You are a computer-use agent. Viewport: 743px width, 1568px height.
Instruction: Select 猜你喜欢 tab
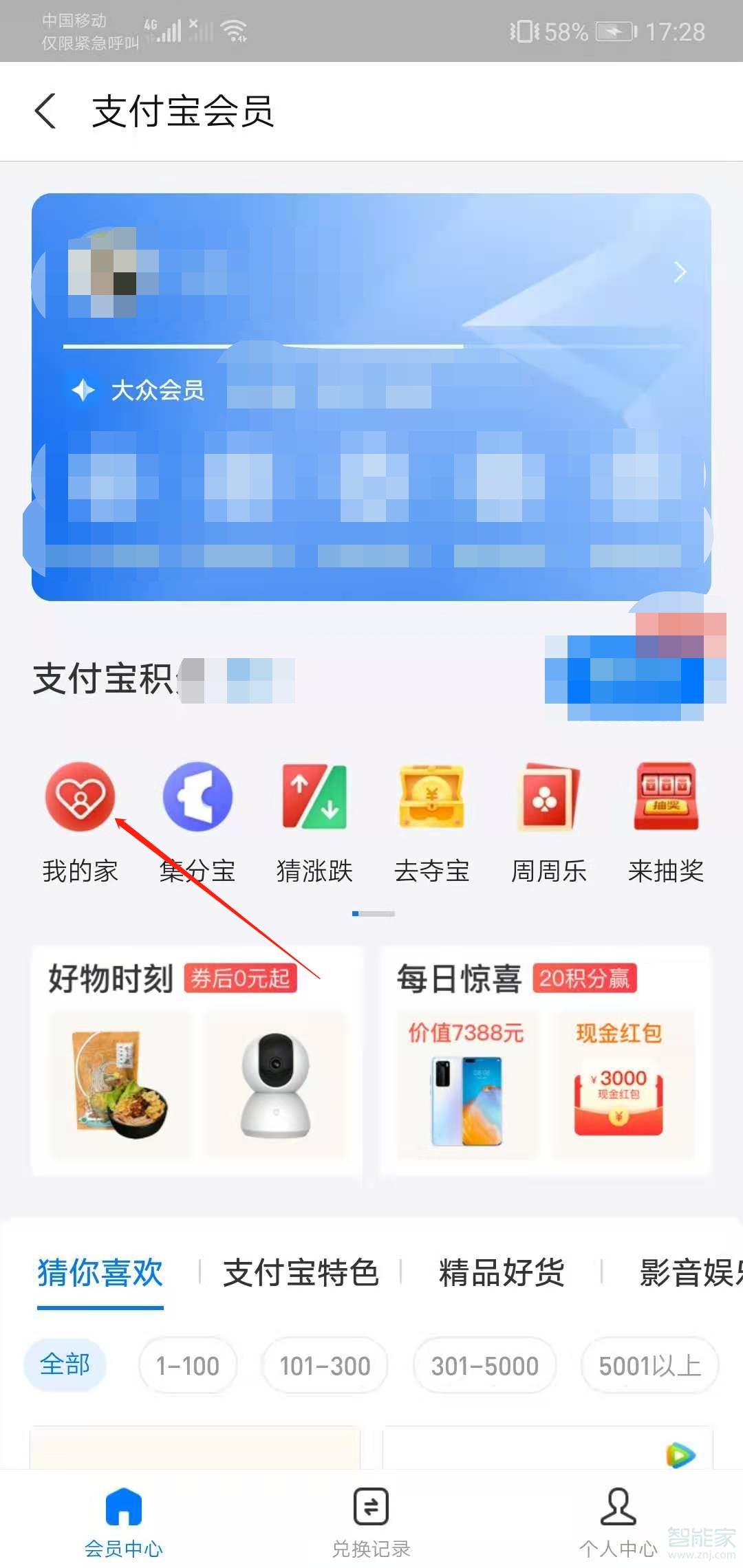(100, 1272)
